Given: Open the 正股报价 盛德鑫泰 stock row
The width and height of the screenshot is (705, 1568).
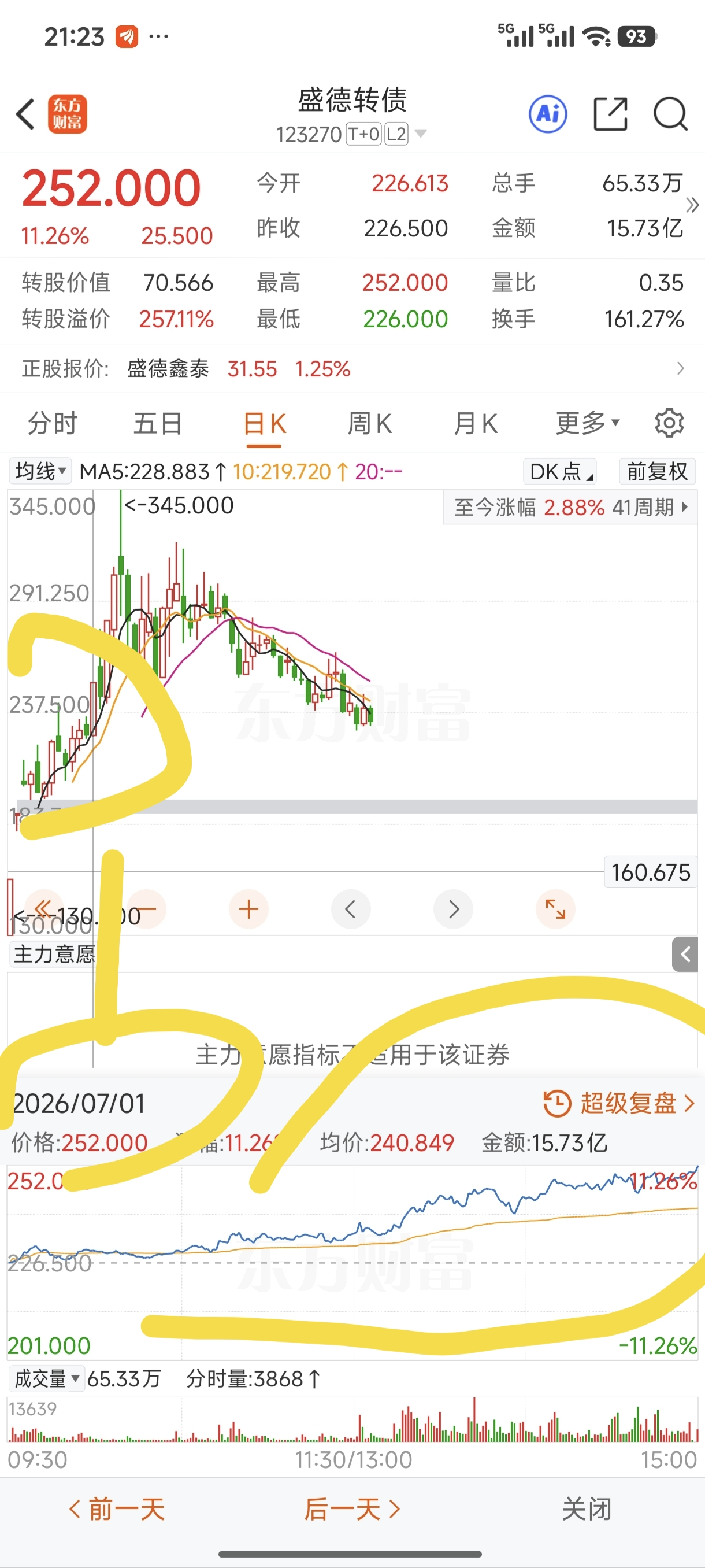Looking at the screenshot, I should tap(352, 369).
